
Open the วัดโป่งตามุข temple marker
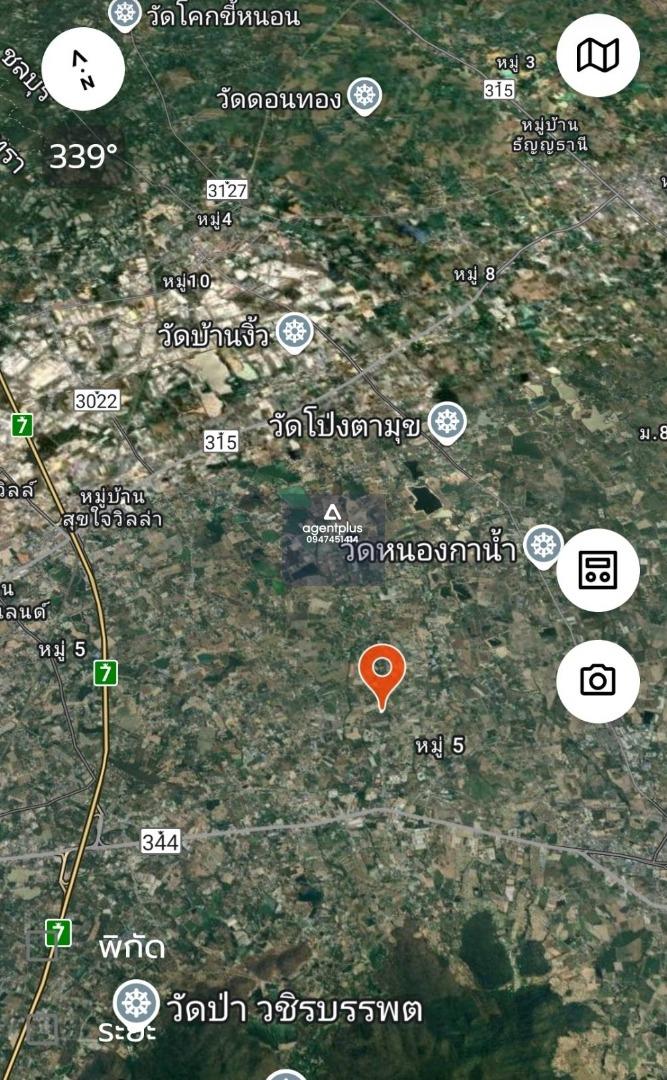pyautogui.click(x=447, y=422)
